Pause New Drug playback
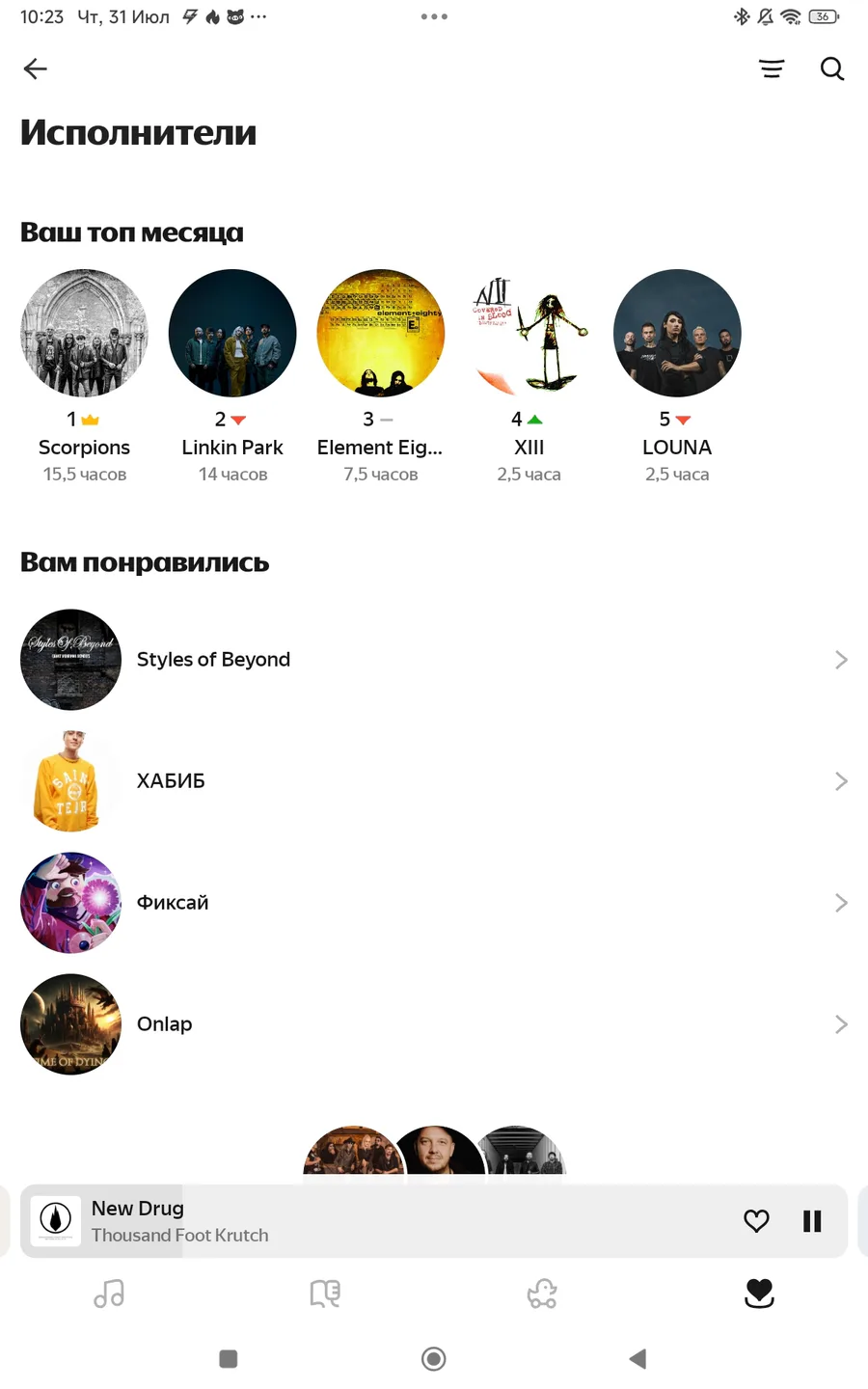This screenshot has width=868, height=1389. 812,1221
